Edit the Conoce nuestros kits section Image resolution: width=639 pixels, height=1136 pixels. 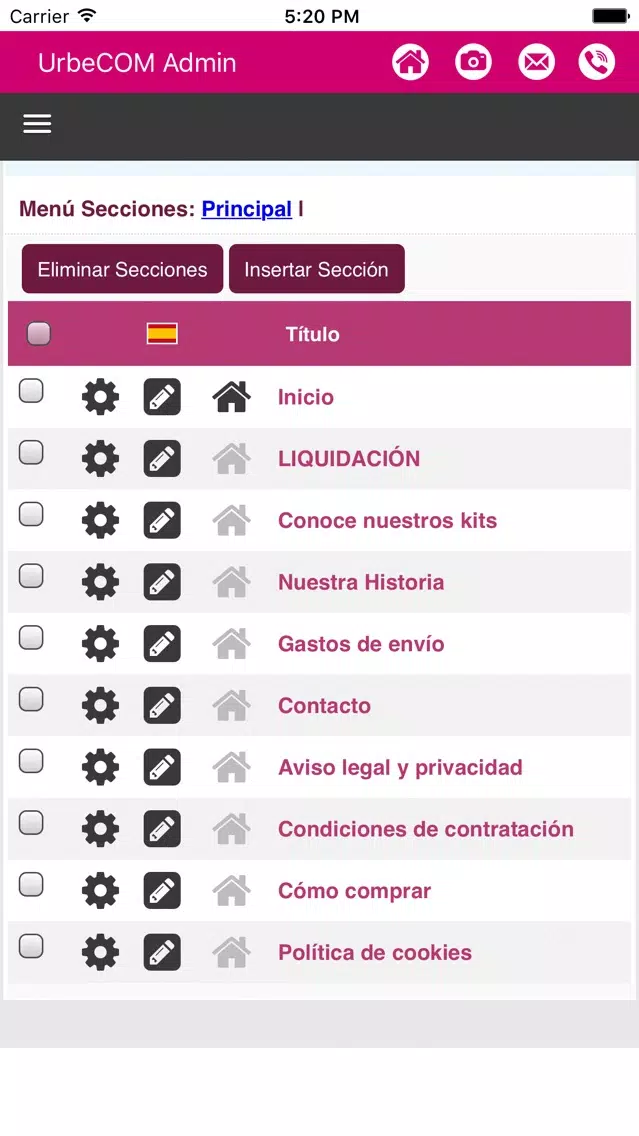click(x=162, y=520)
